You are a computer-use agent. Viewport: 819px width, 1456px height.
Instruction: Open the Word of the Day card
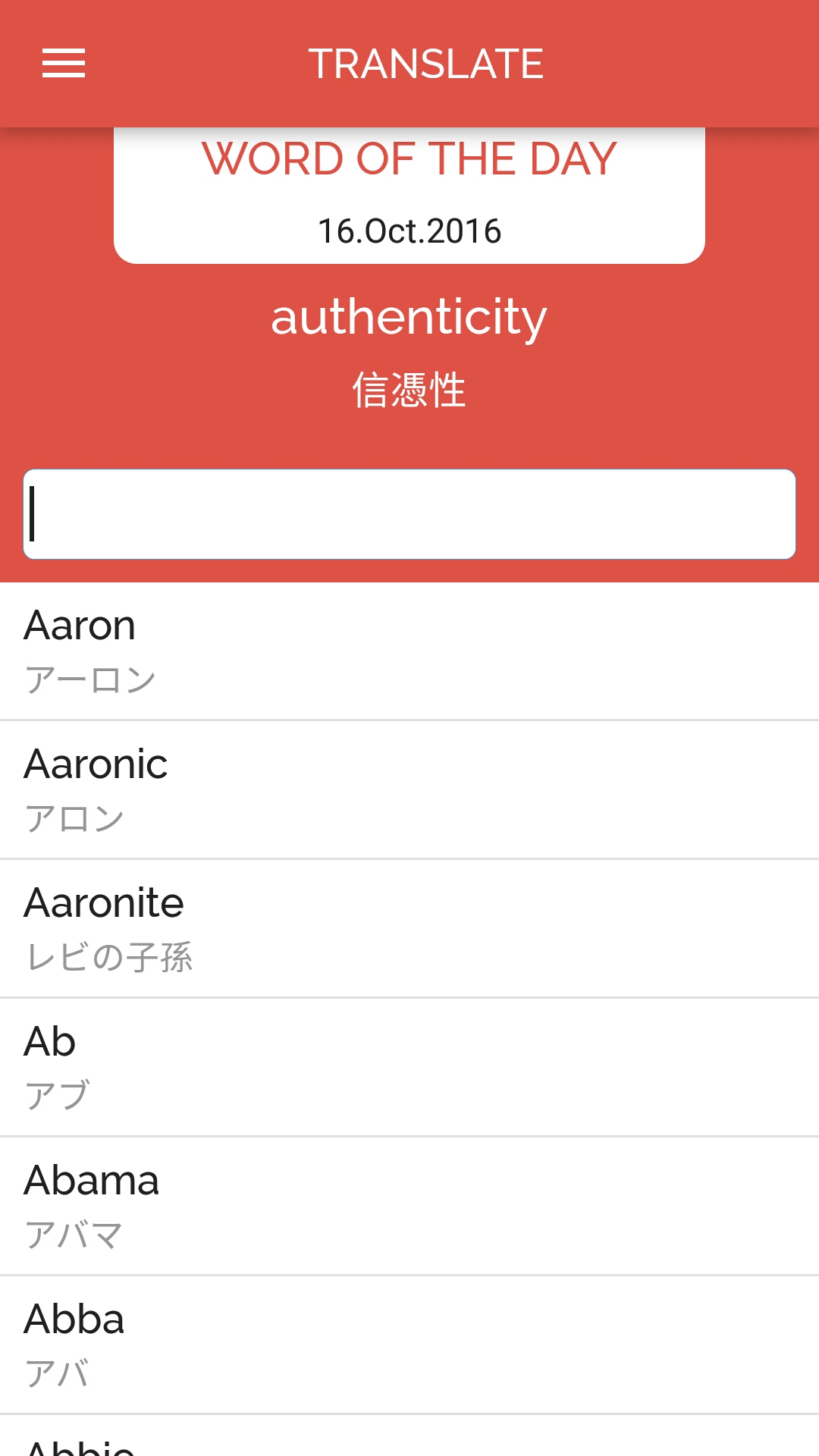tap(409, 193)
